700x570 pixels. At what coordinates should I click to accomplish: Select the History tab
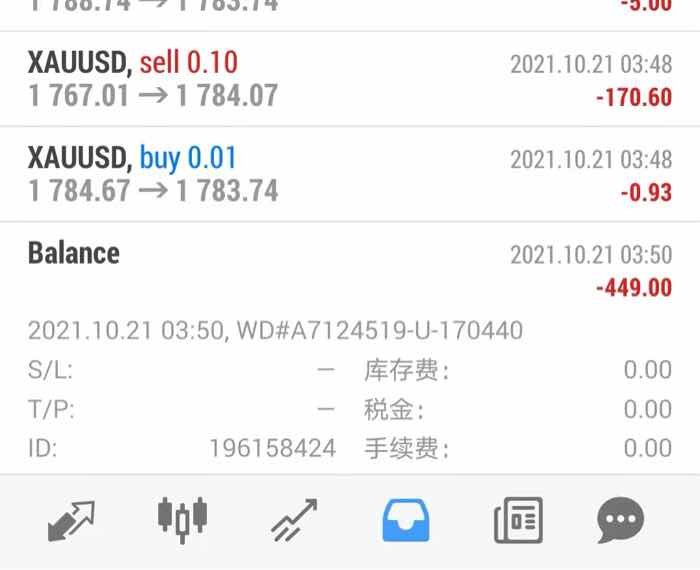[406, 520]
